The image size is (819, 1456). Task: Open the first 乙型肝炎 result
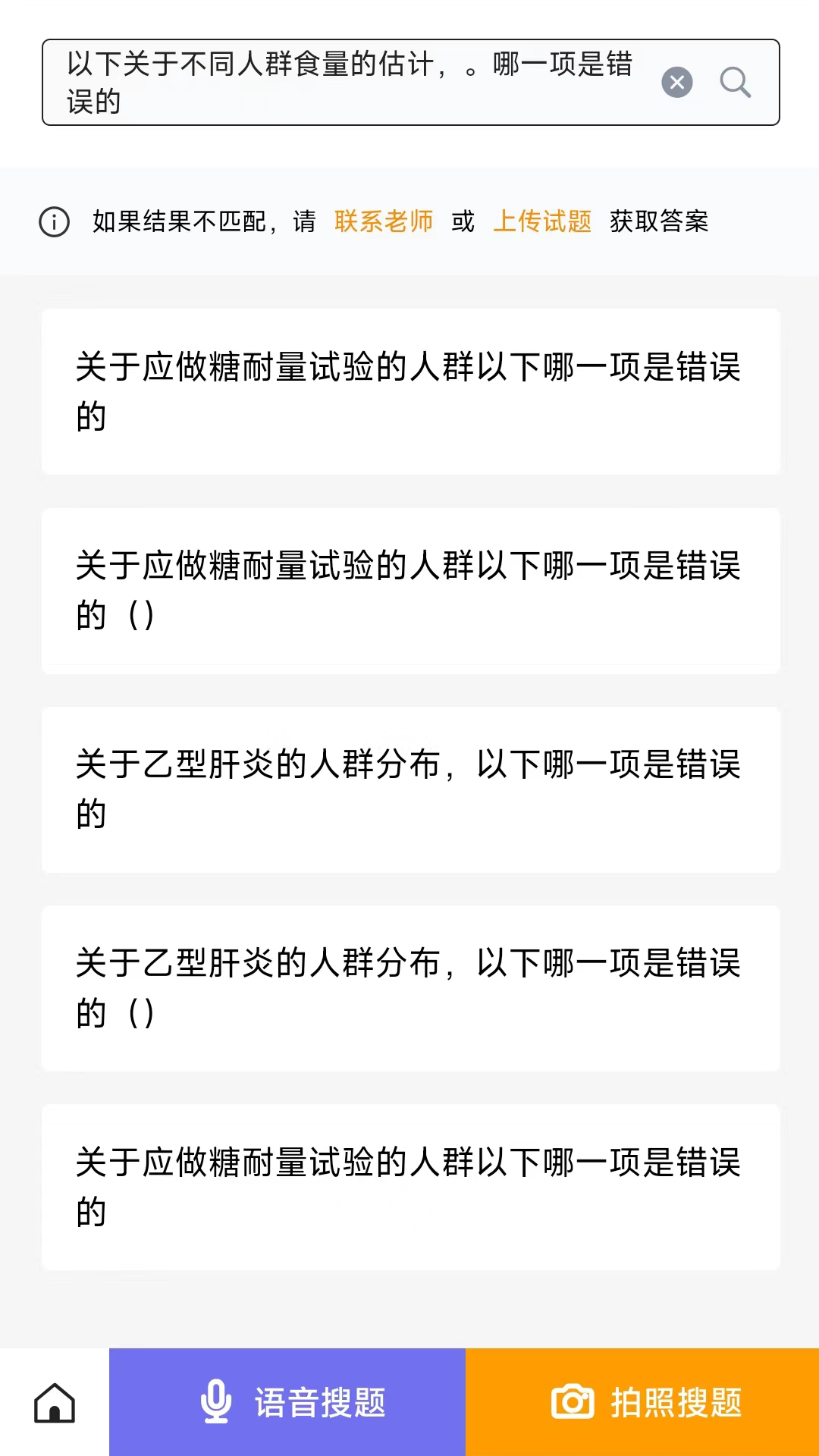[409, 790]
